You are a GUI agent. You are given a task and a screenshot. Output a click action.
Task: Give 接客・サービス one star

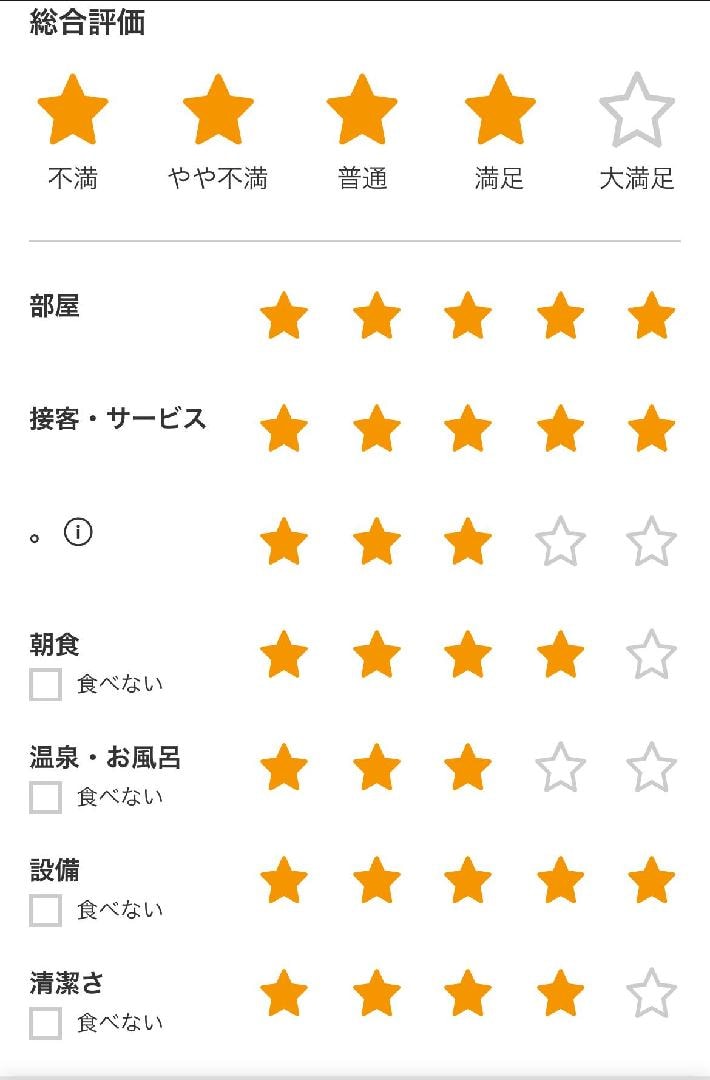(284, 430)
